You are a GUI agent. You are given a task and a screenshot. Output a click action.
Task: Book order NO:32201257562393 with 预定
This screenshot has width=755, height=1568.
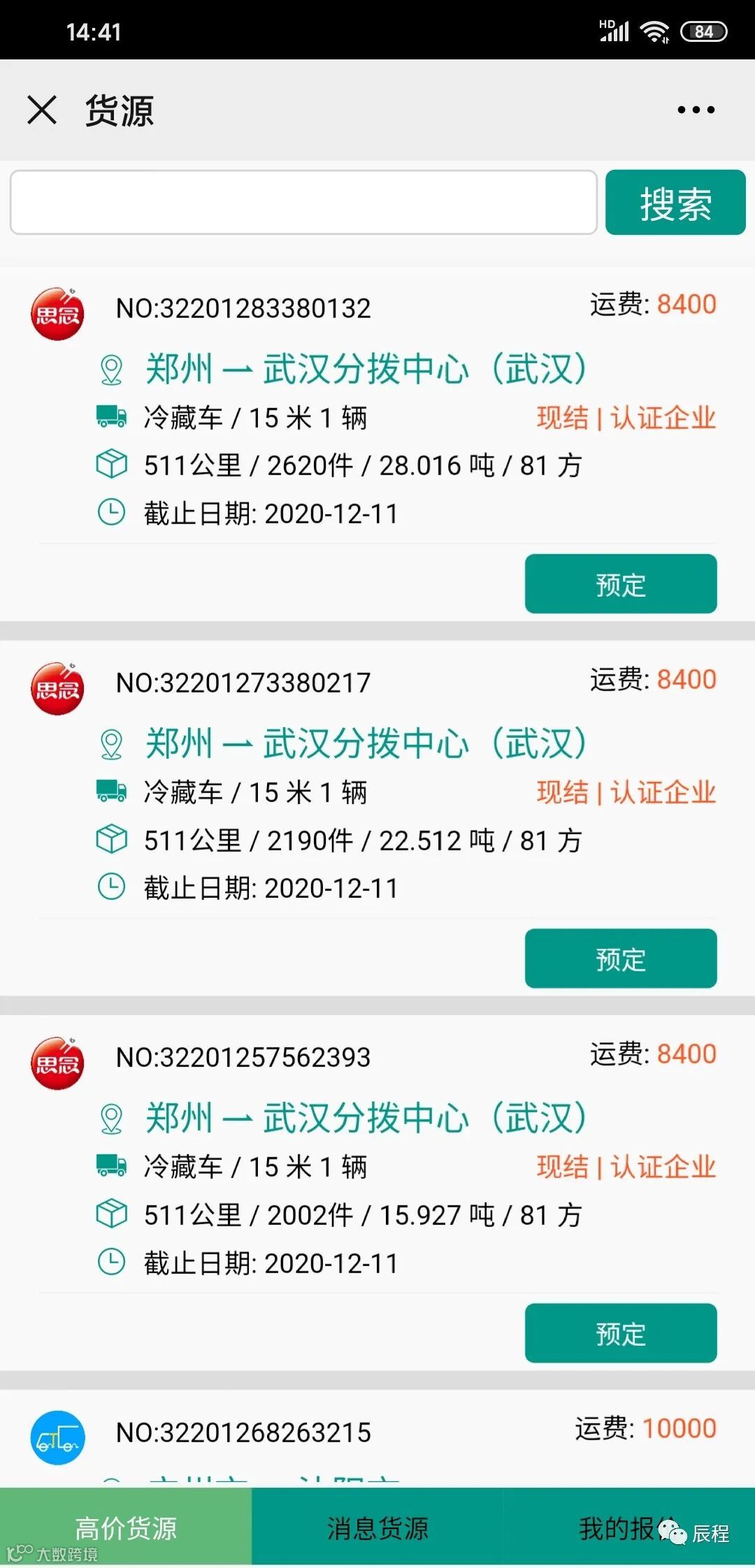pyautogui.click(x=620, y=1333)
